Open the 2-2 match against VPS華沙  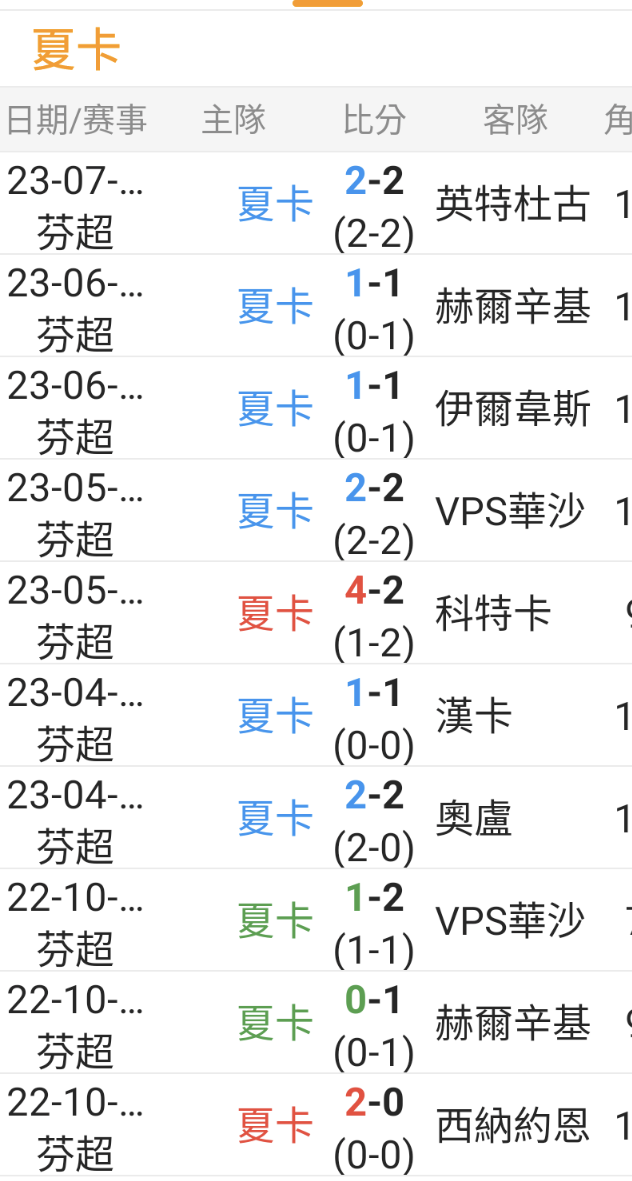[x=374, y=512]
